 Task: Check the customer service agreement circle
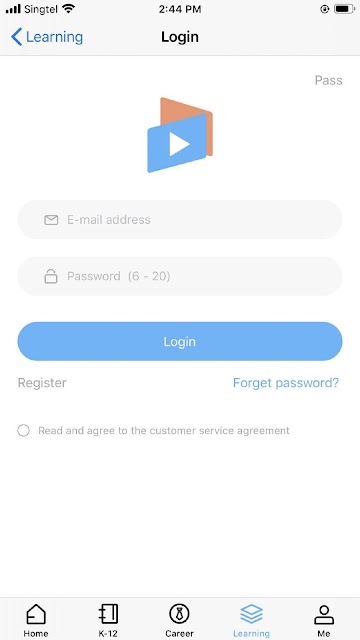click(23, 431)
